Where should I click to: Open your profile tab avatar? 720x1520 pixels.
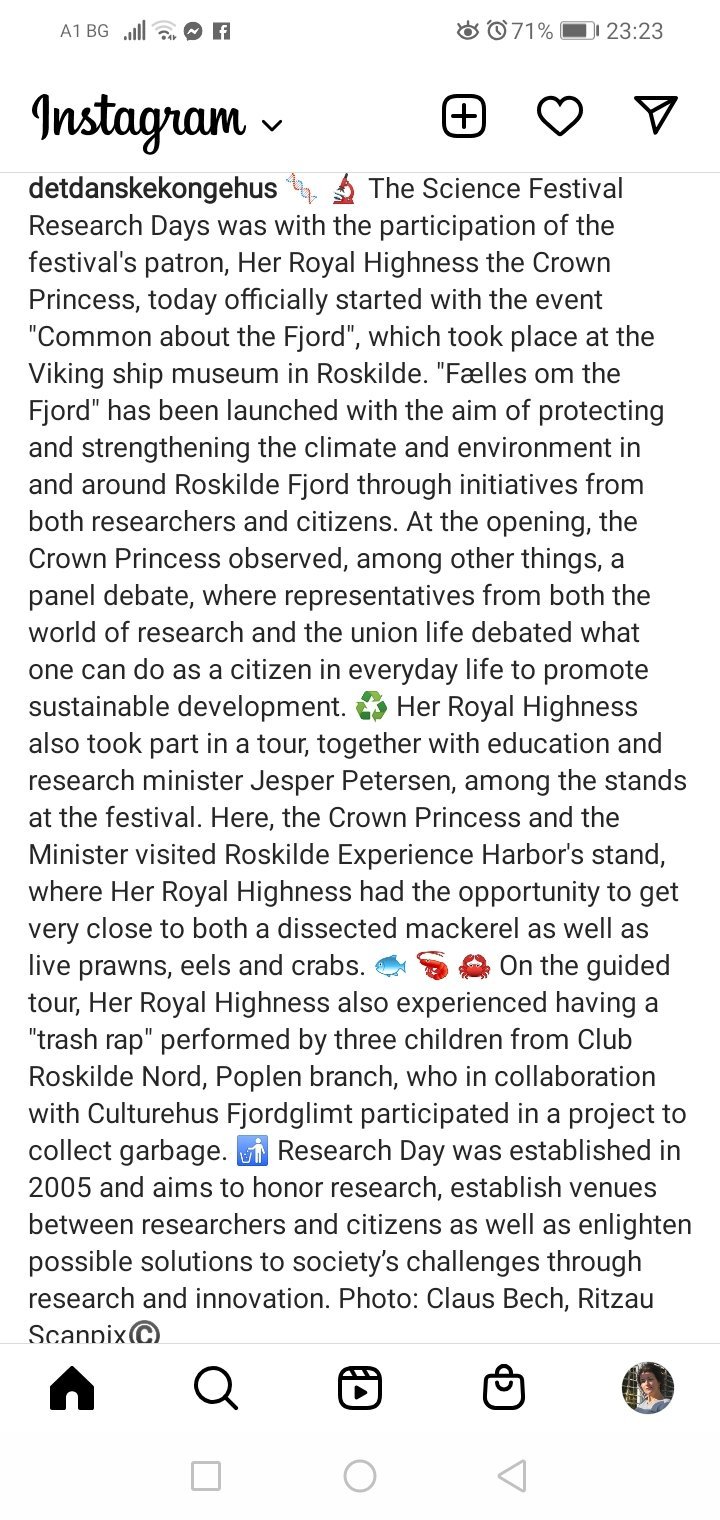[648, 1388]
